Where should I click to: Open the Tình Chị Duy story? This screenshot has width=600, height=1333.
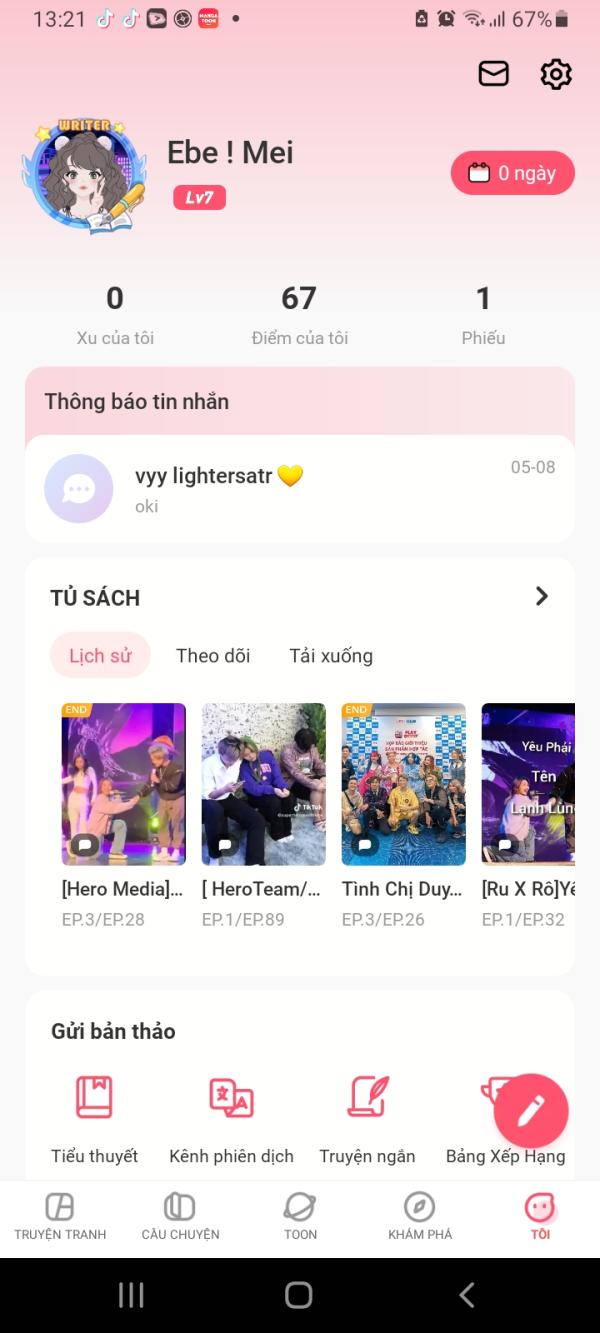point(404,816)
